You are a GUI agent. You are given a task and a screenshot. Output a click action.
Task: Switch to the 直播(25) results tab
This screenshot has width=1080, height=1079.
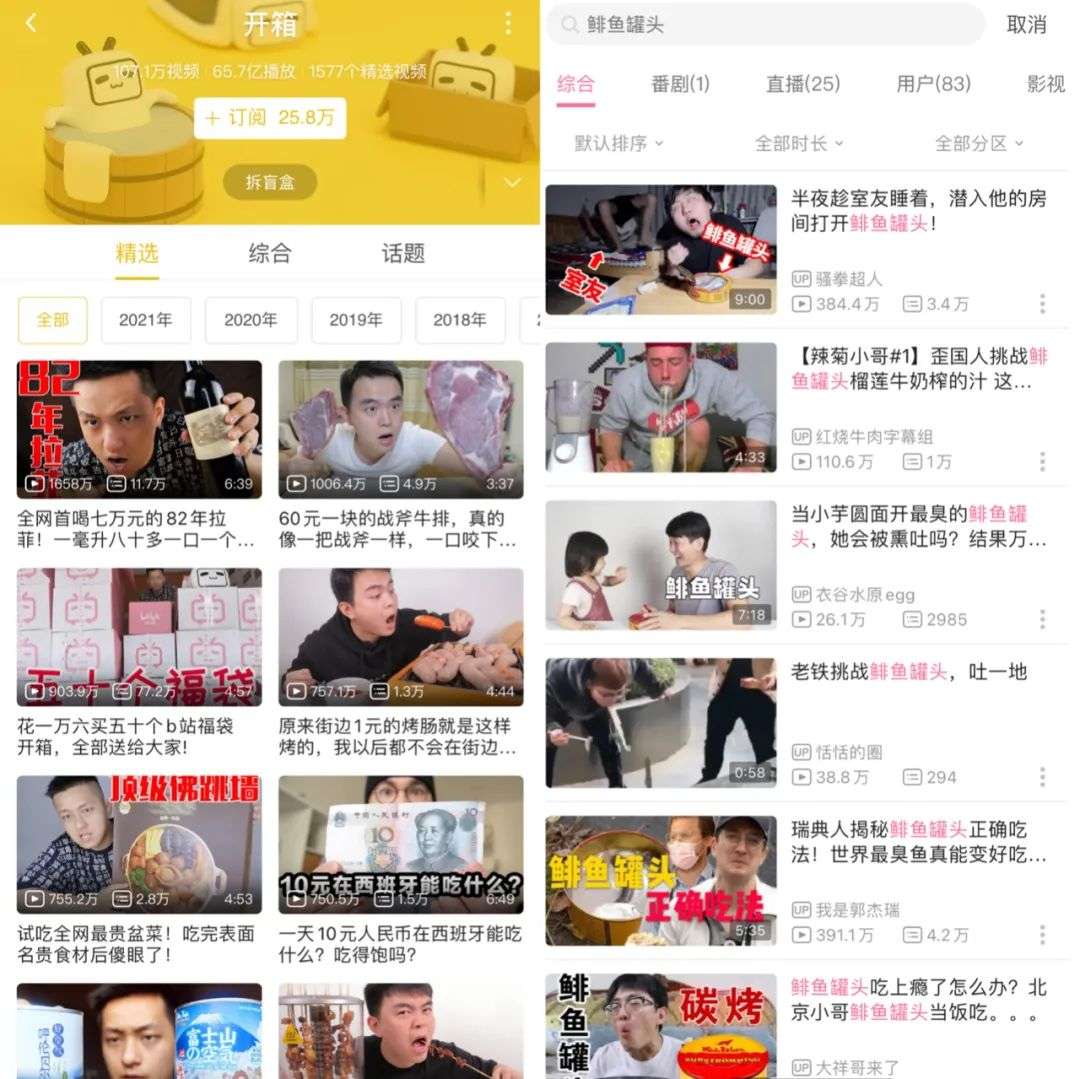pos(803,84)
